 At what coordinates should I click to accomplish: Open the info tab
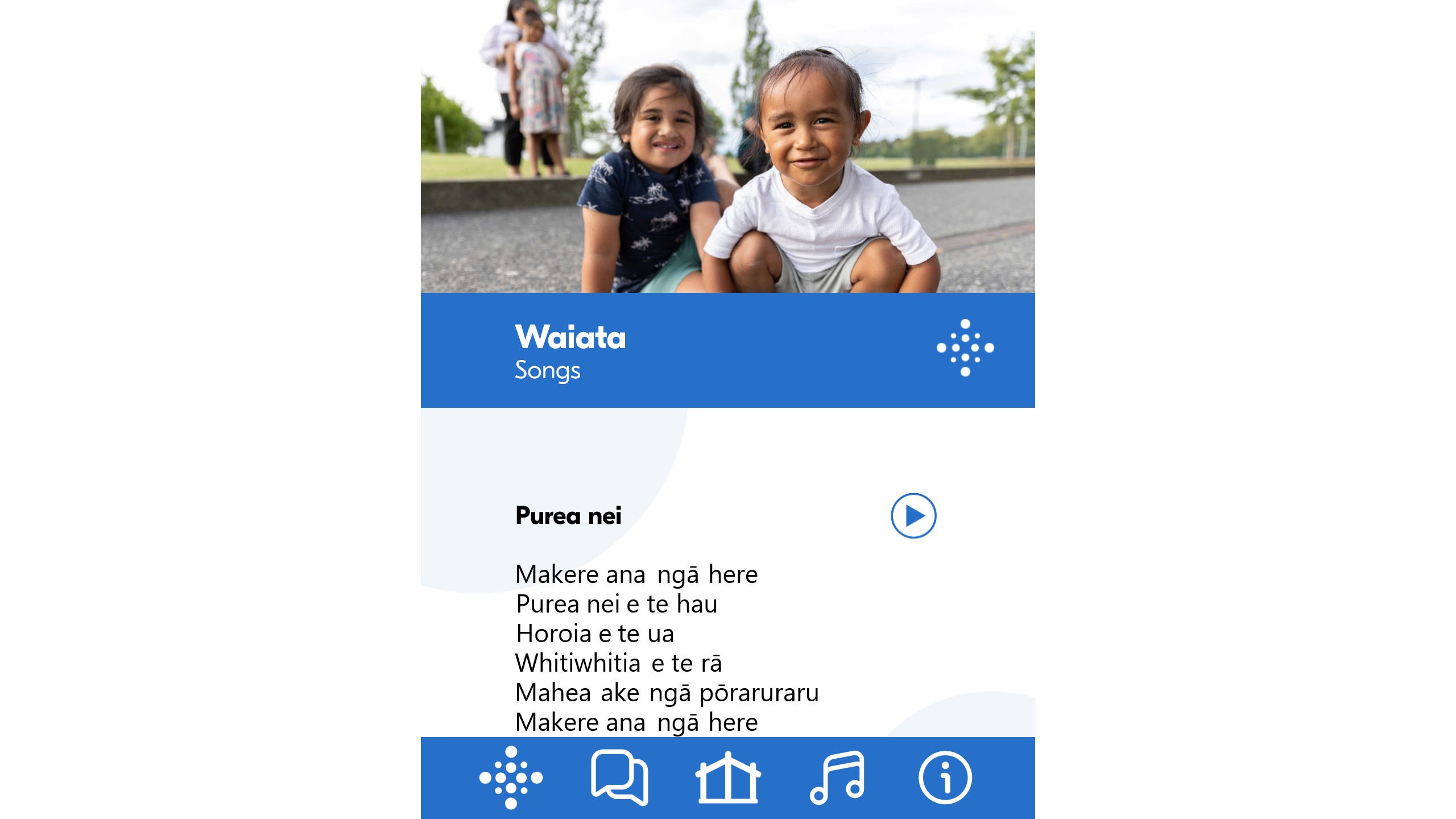click(x=945, y=777)
